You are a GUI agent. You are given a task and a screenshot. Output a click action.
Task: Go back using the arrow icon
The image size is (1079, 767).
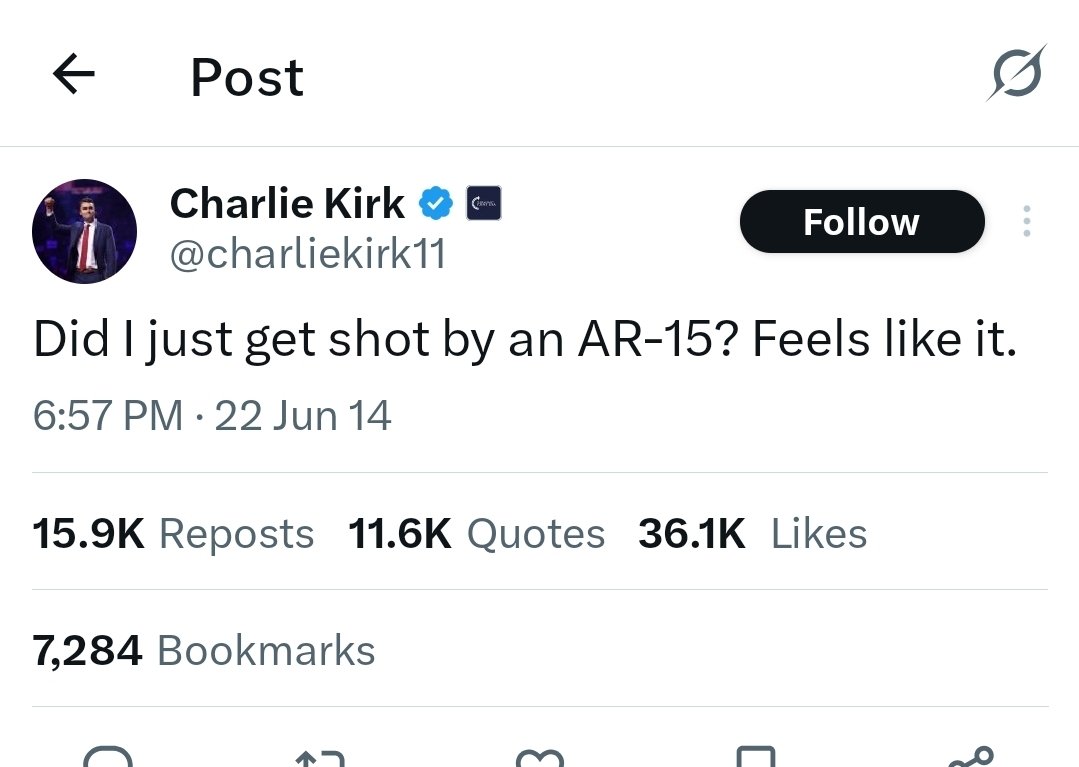74,74
